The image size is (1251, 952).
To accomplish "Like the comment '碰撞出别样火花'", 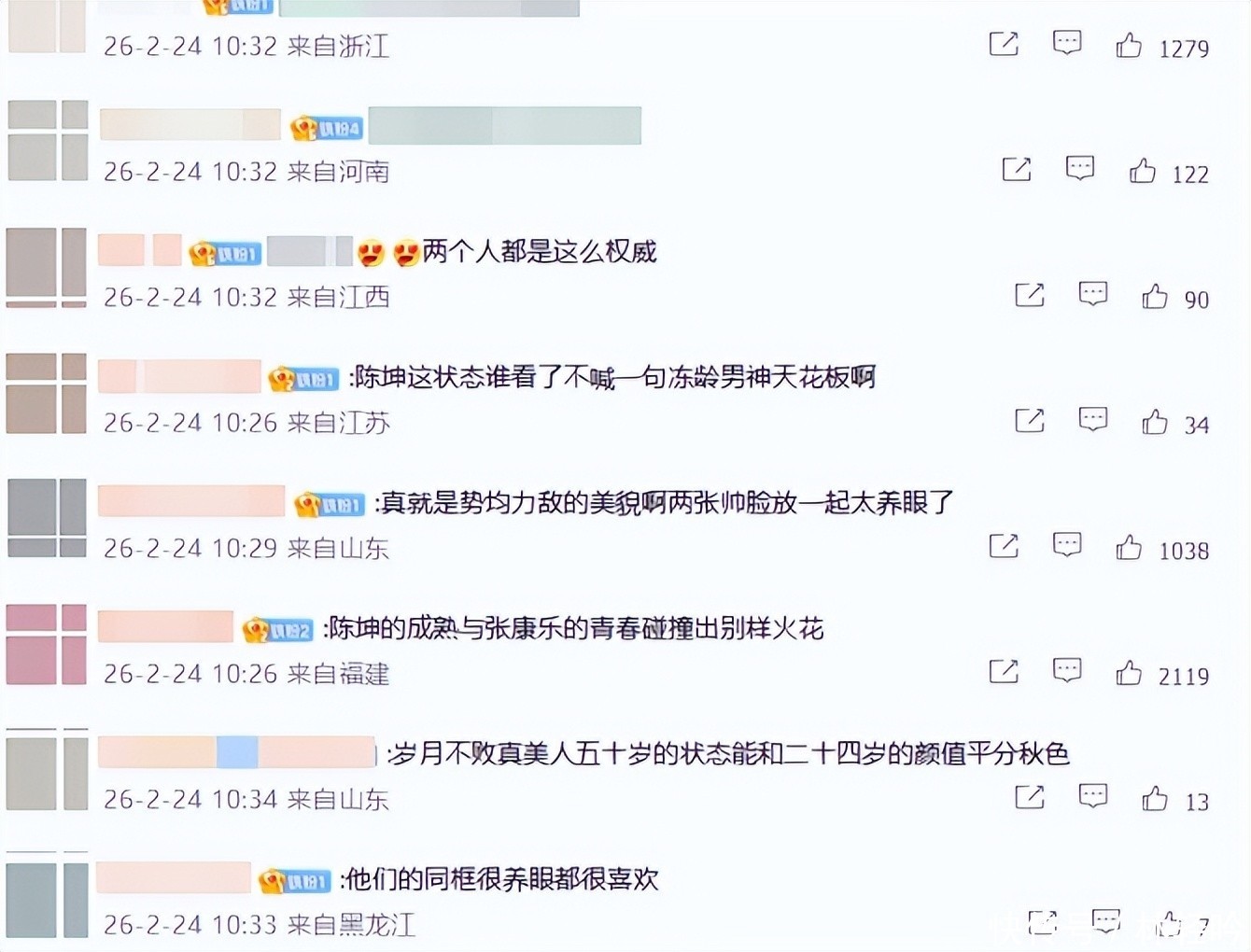I will [1129, 672].
